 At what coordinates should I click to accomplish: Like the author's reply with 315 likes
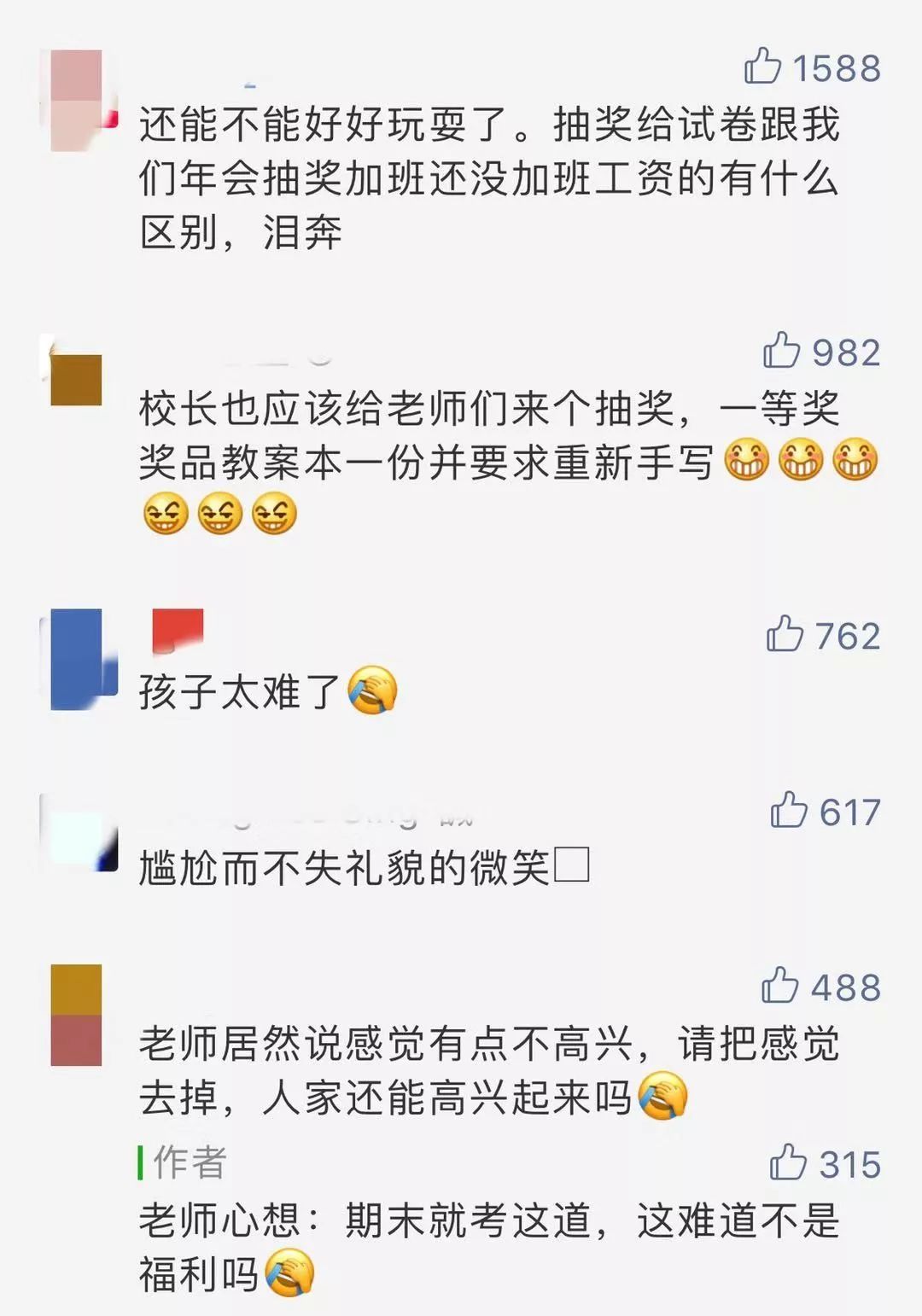coord(787,1162)
